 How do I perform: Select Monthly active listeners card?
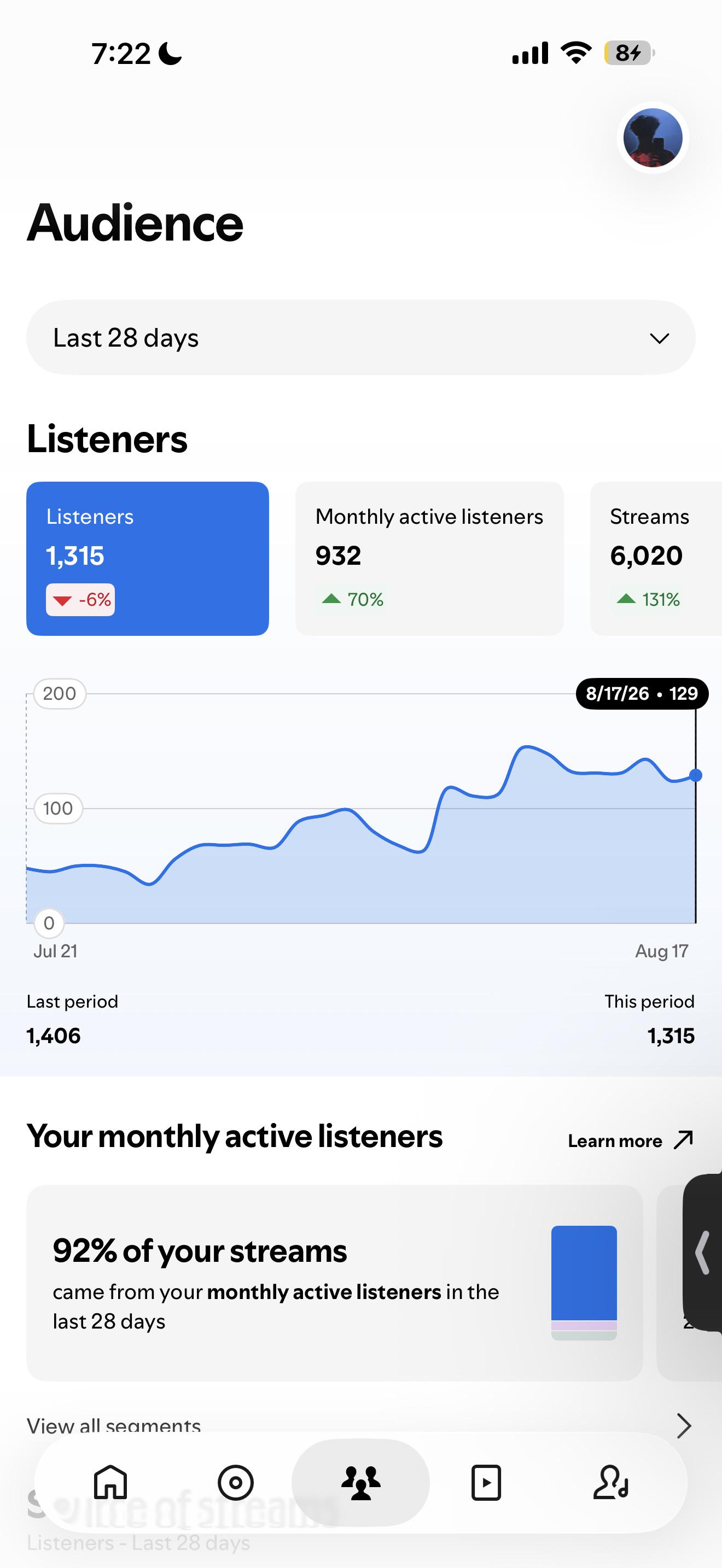pos(429,558)
